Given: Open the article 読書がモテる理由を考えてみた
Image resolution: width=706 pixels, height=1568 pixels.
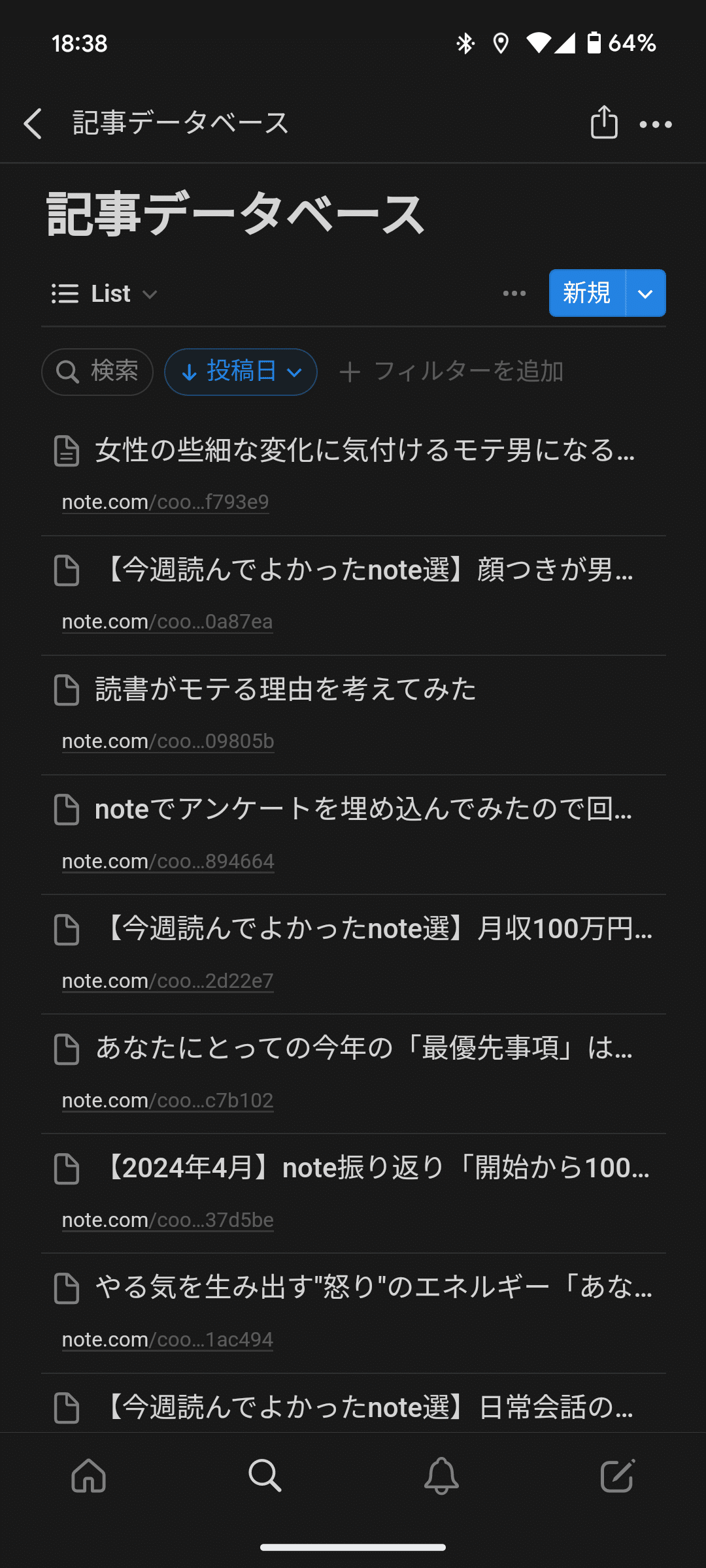Looking at the screenshot, I should click(286, 689).
